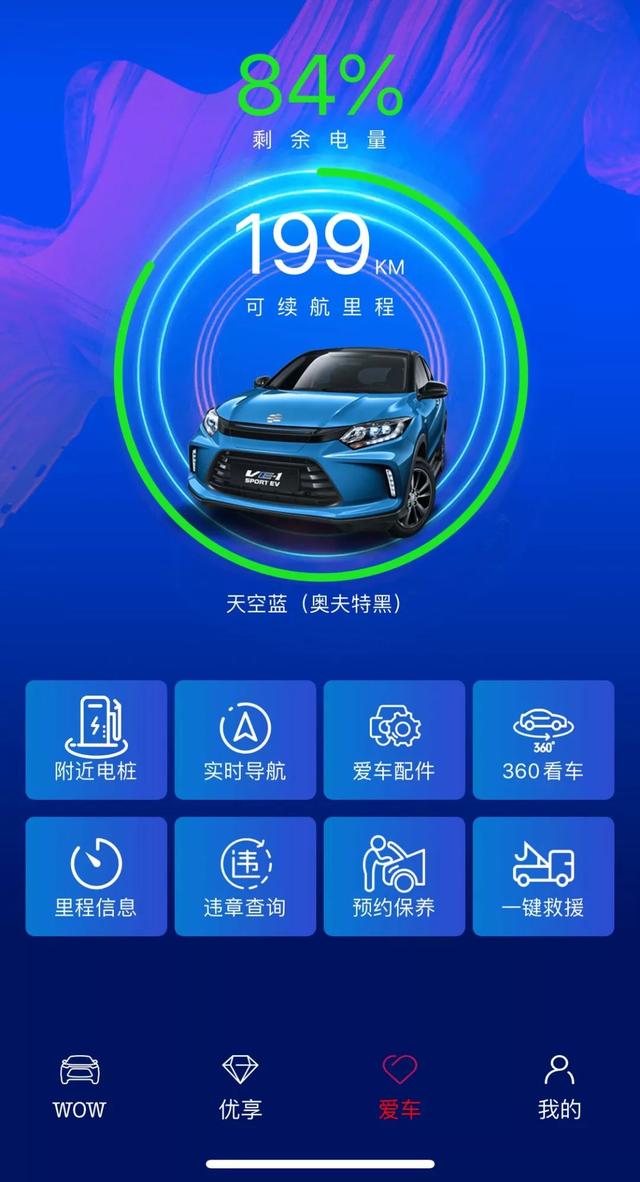
Task: Switch to the 优享 tab
Action: 240,1085
